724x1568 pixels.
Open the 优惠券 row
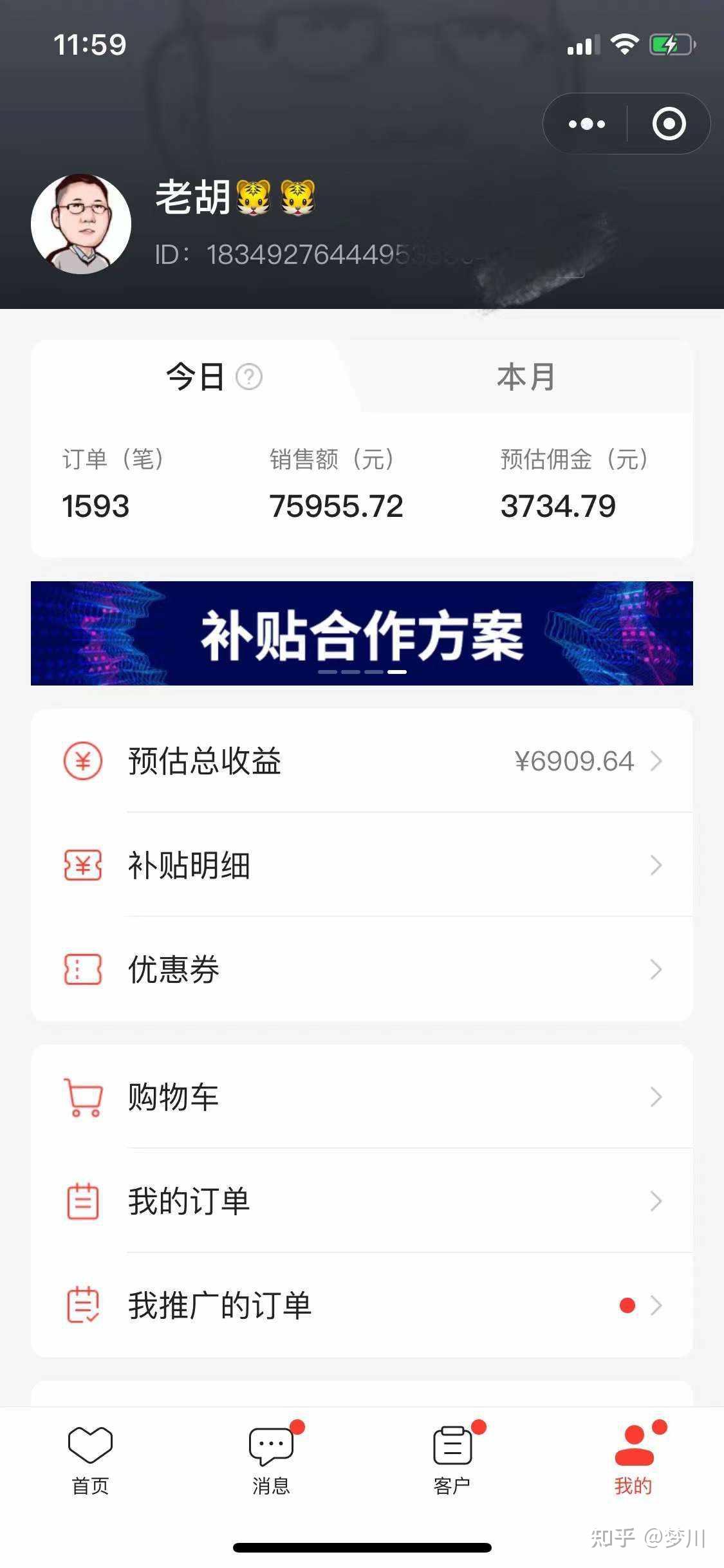tap(362, 969)
